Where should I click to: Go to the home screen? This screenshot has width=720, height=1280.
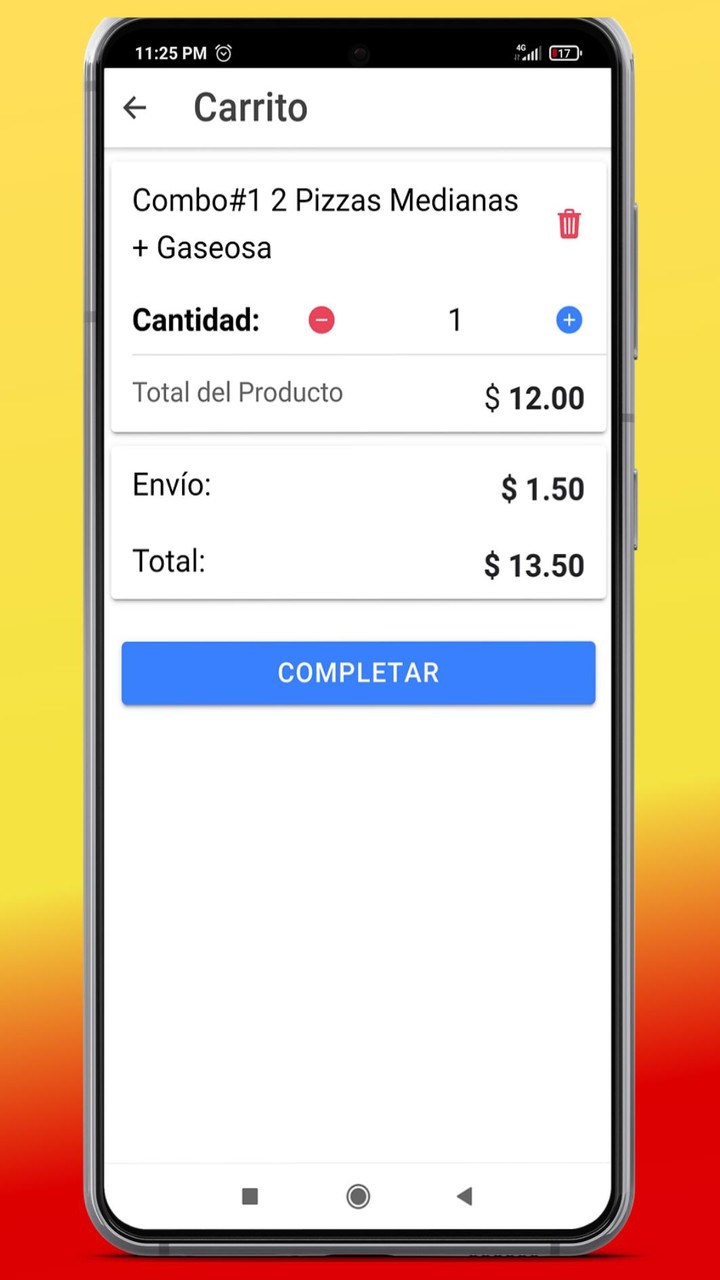[358, 1196]
